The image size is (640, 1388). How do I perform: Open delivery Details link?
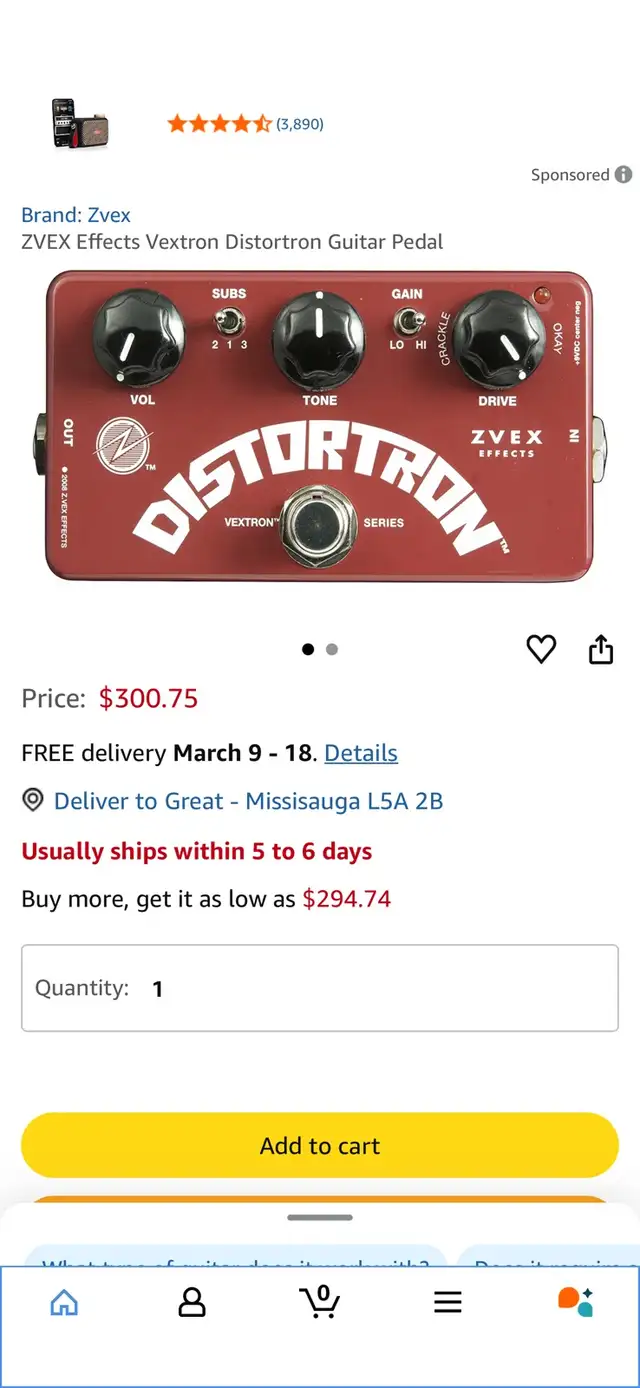361,753
